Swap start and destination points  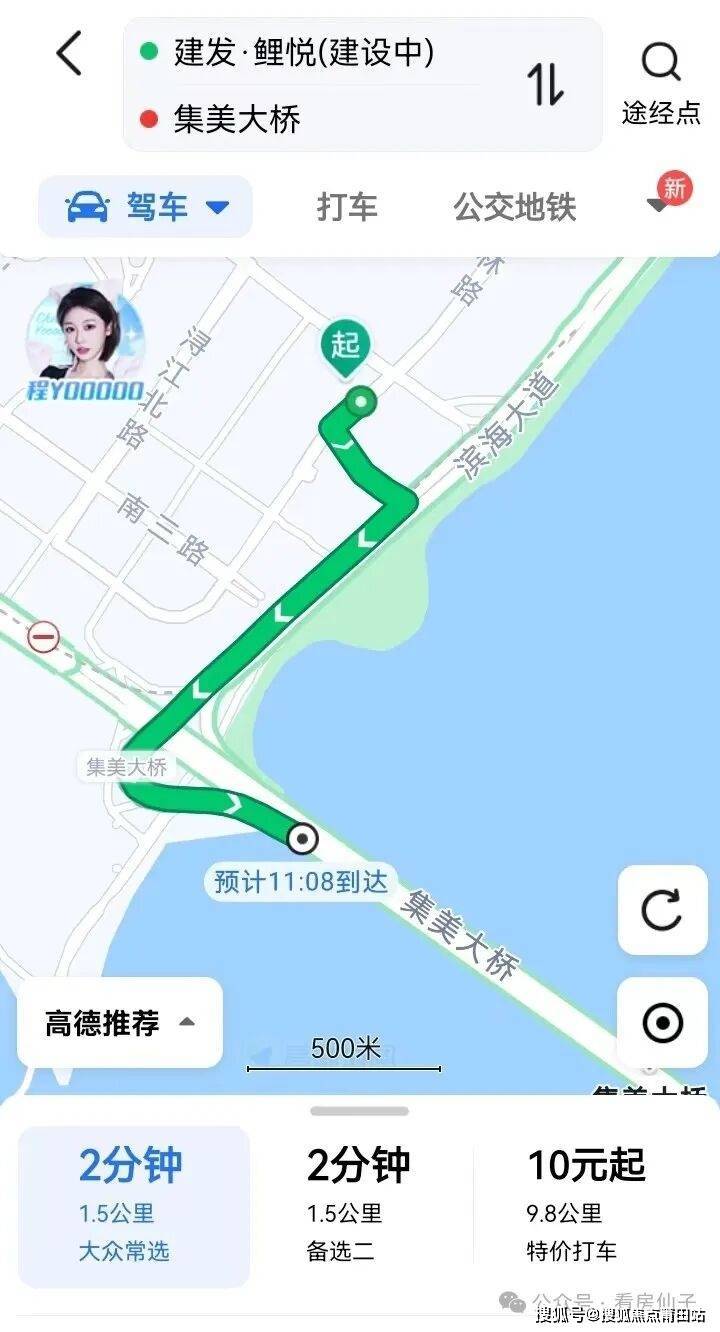point(546,84)
